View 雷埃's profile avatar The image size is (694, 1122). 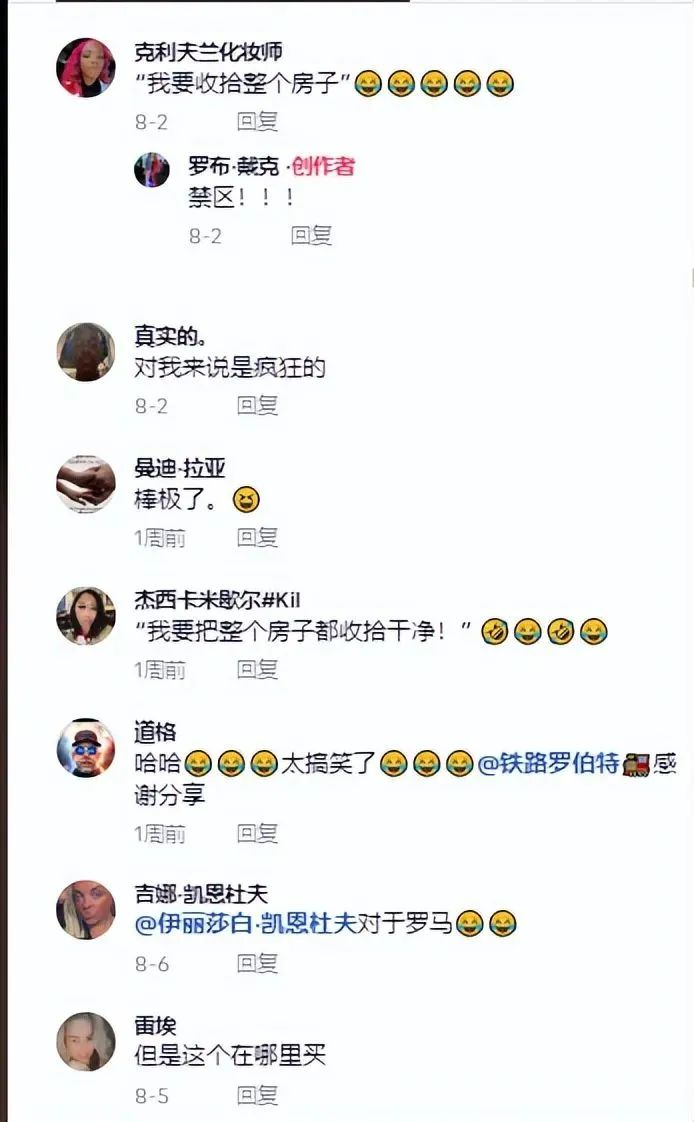[86, 1042]
